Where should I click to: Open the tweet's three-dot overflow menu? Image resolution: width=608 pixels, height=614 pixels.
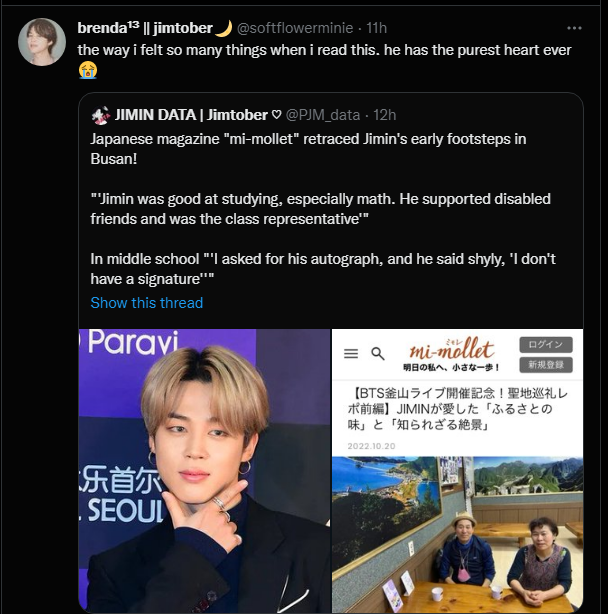574,28
